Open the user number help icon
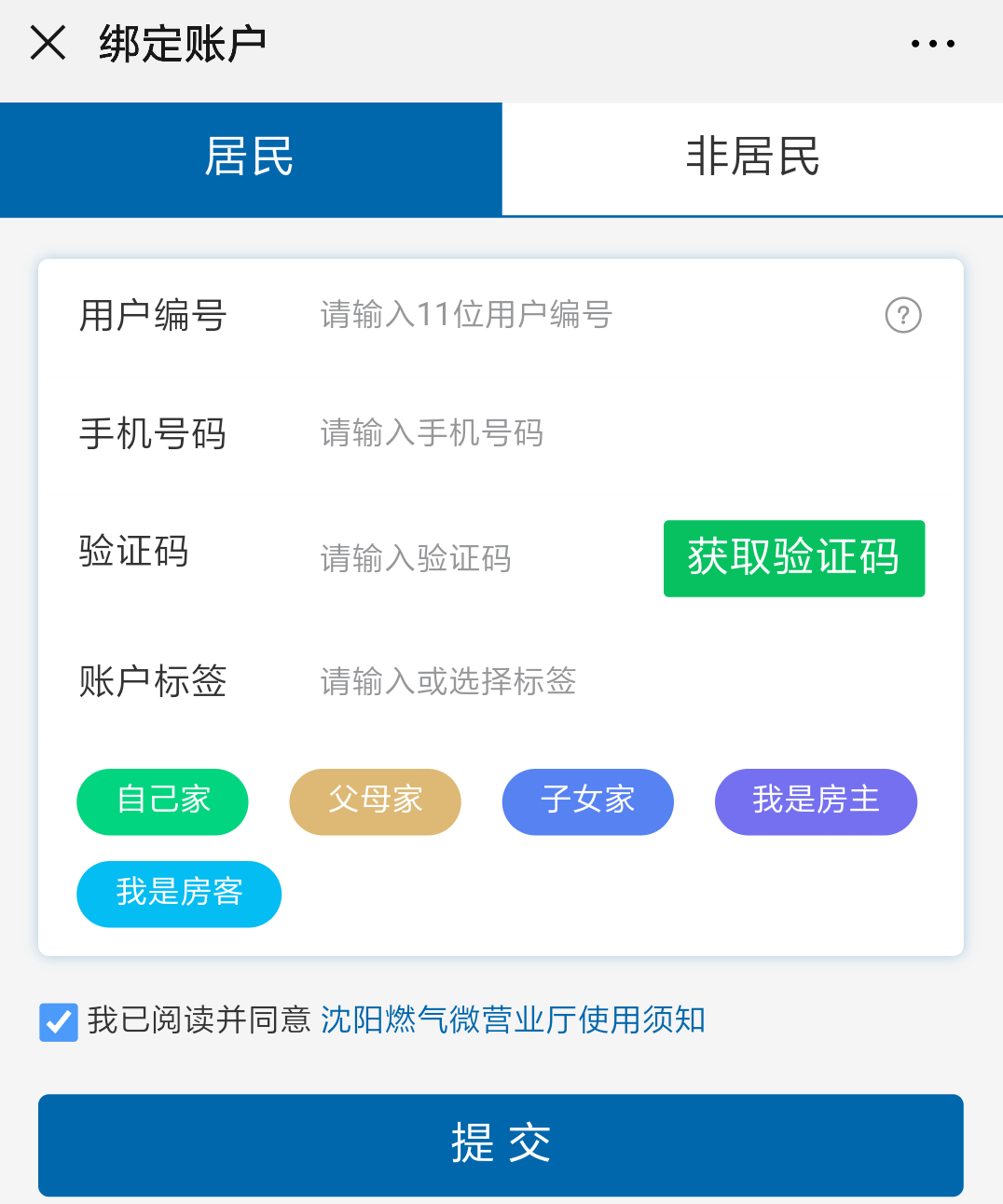1003x1204 pixels. pyautogui.click(x=902, y=315)
